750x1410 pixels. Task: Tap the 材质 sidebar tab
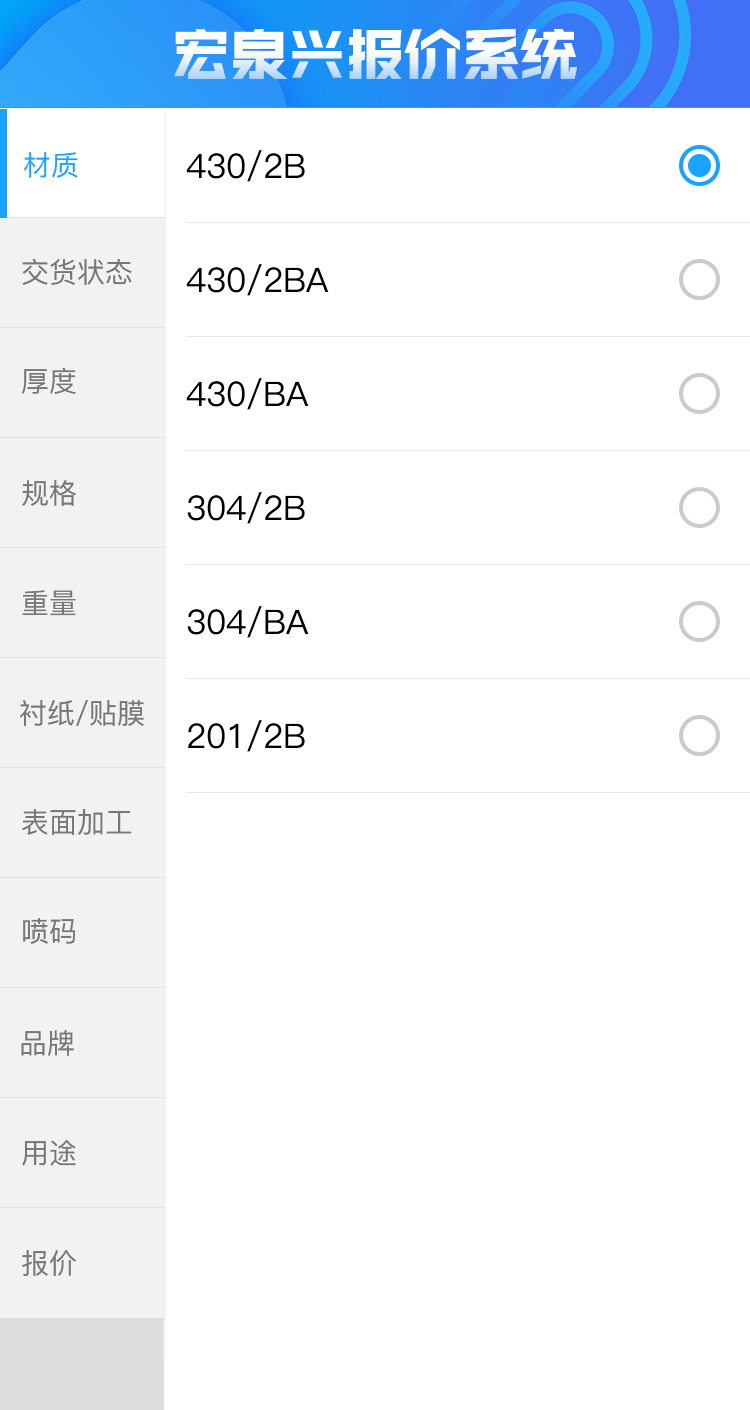[x=52, y=165]
